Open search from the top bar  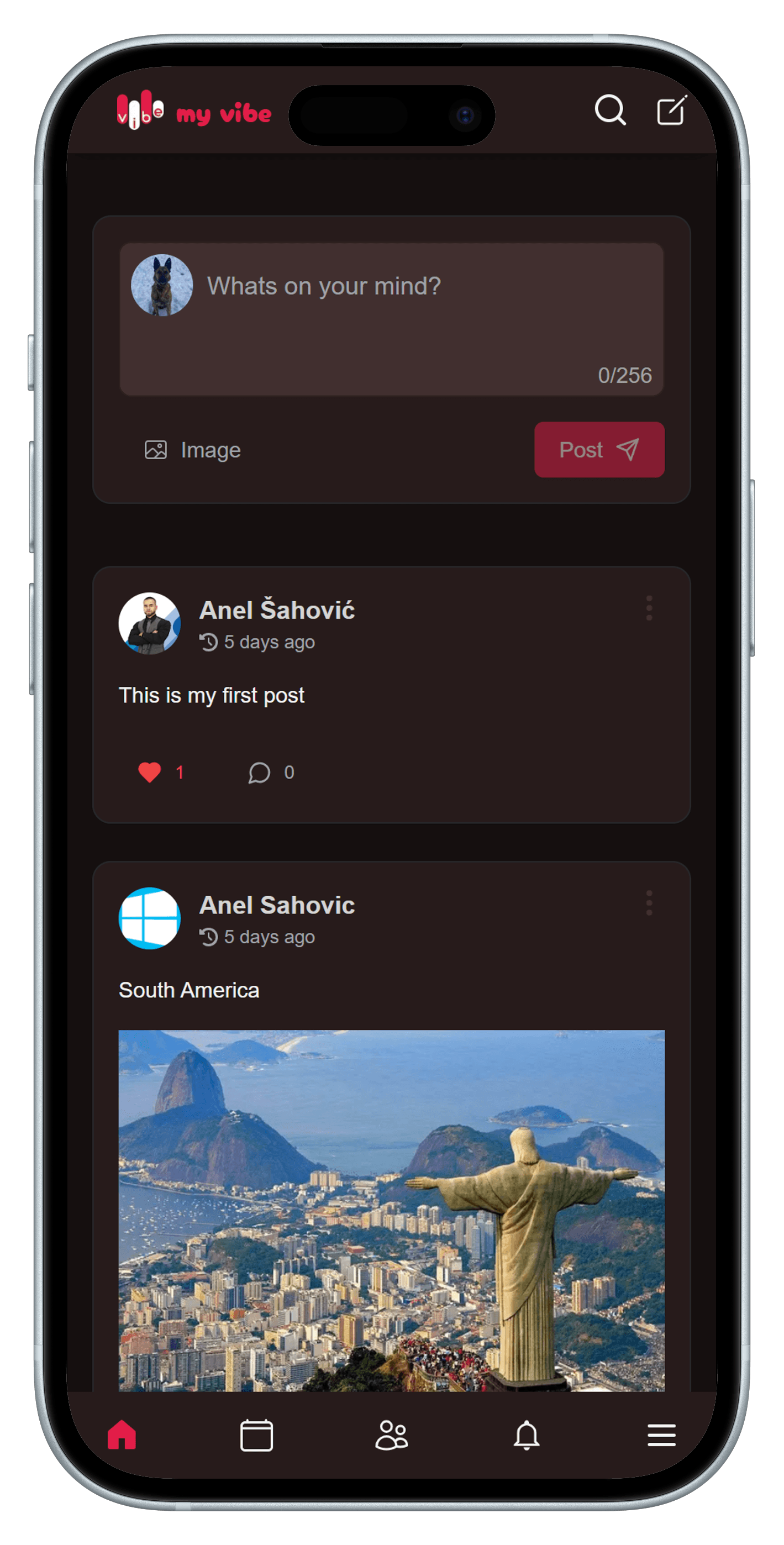coord(610,111)
